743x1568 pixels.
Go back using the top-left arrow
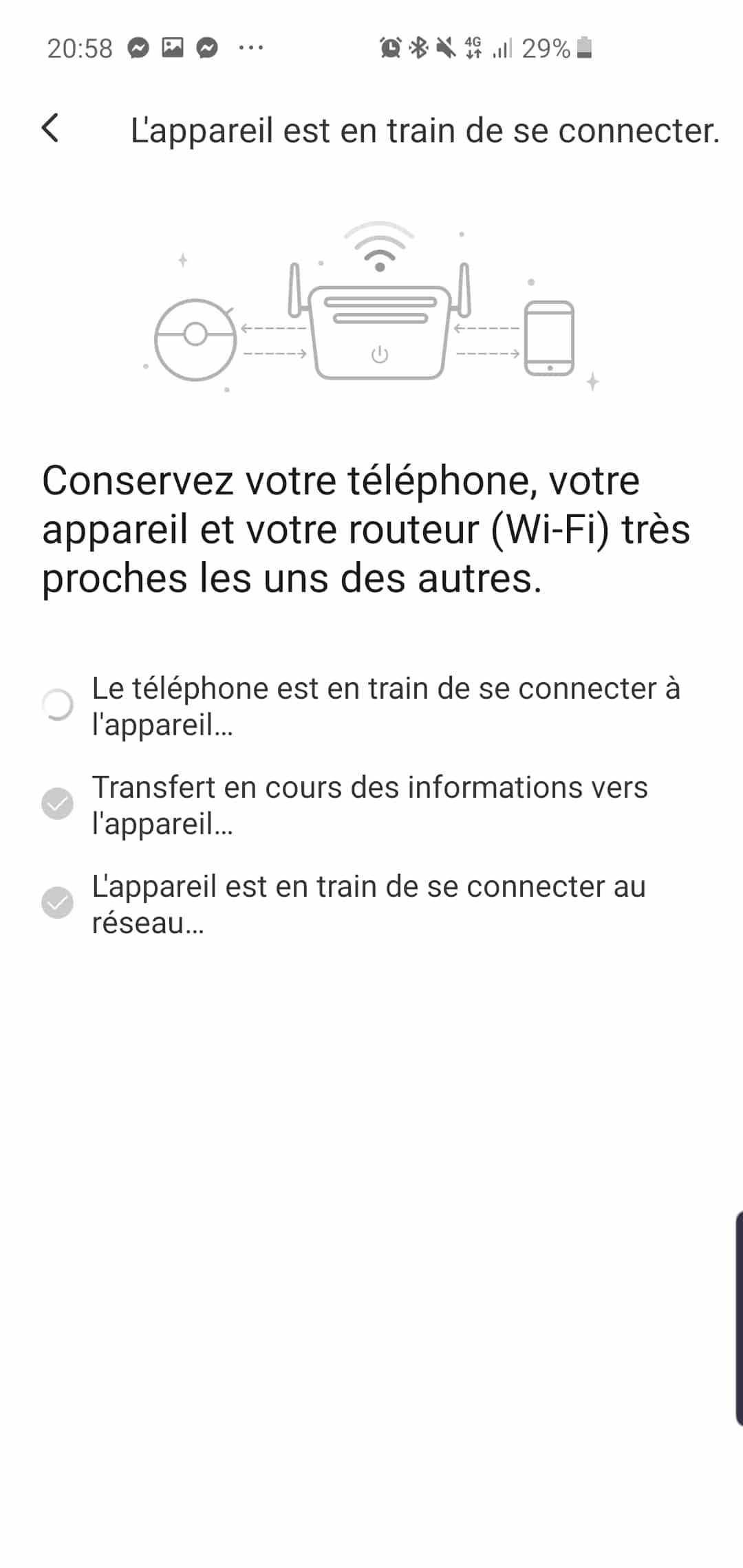50,128
